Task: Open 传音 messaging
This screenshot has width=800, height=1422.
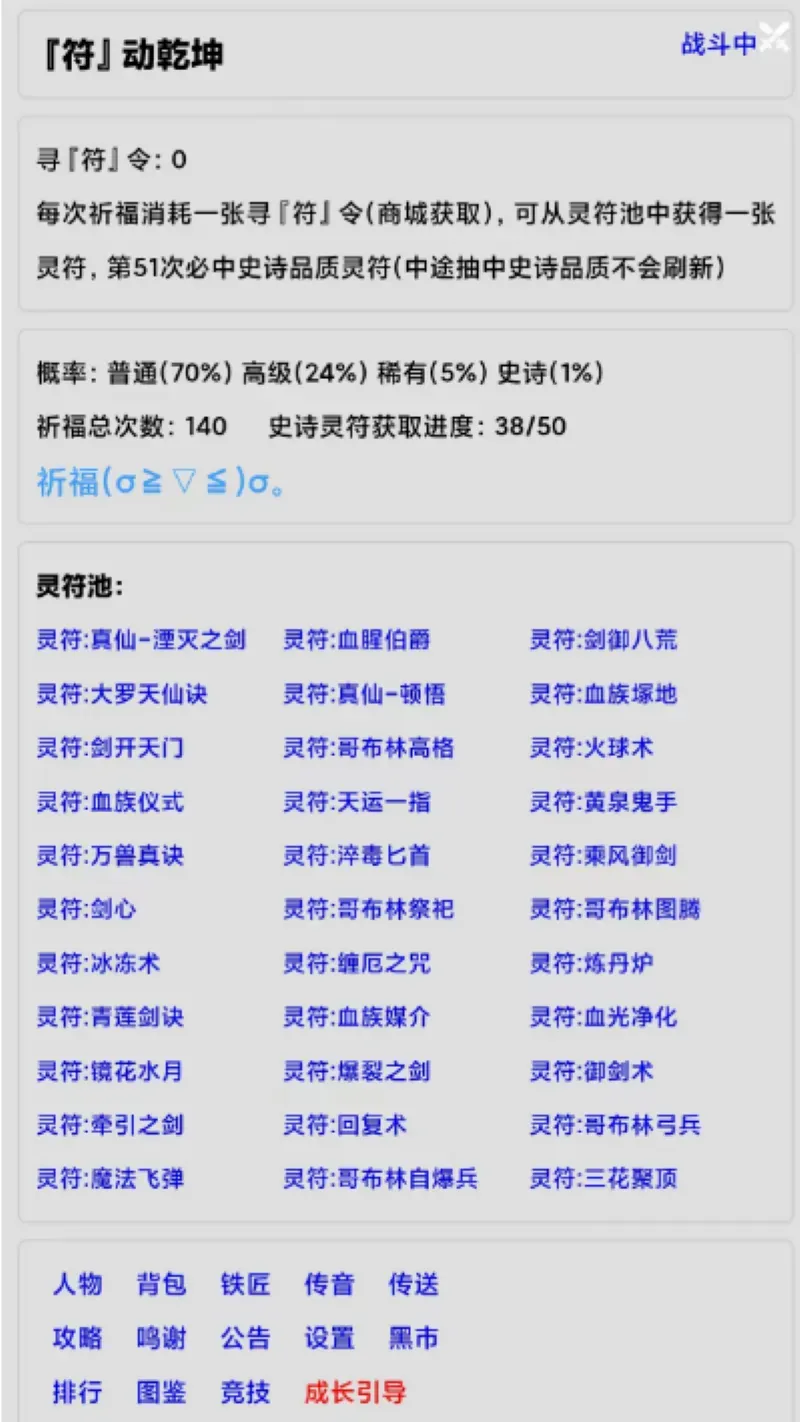Action: click(x=330, y=1284)
